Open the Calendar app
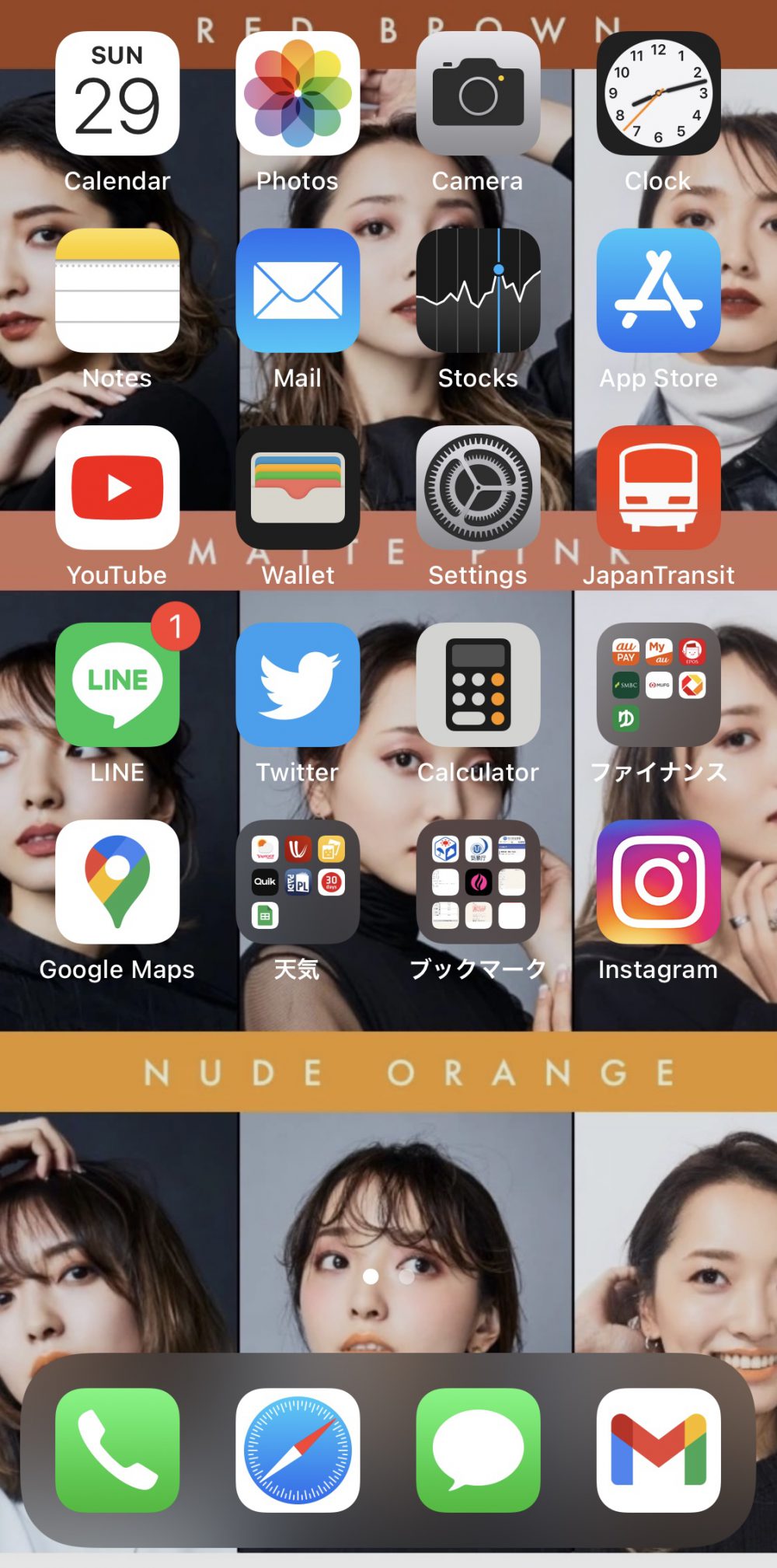 click(x=117, y=93)
